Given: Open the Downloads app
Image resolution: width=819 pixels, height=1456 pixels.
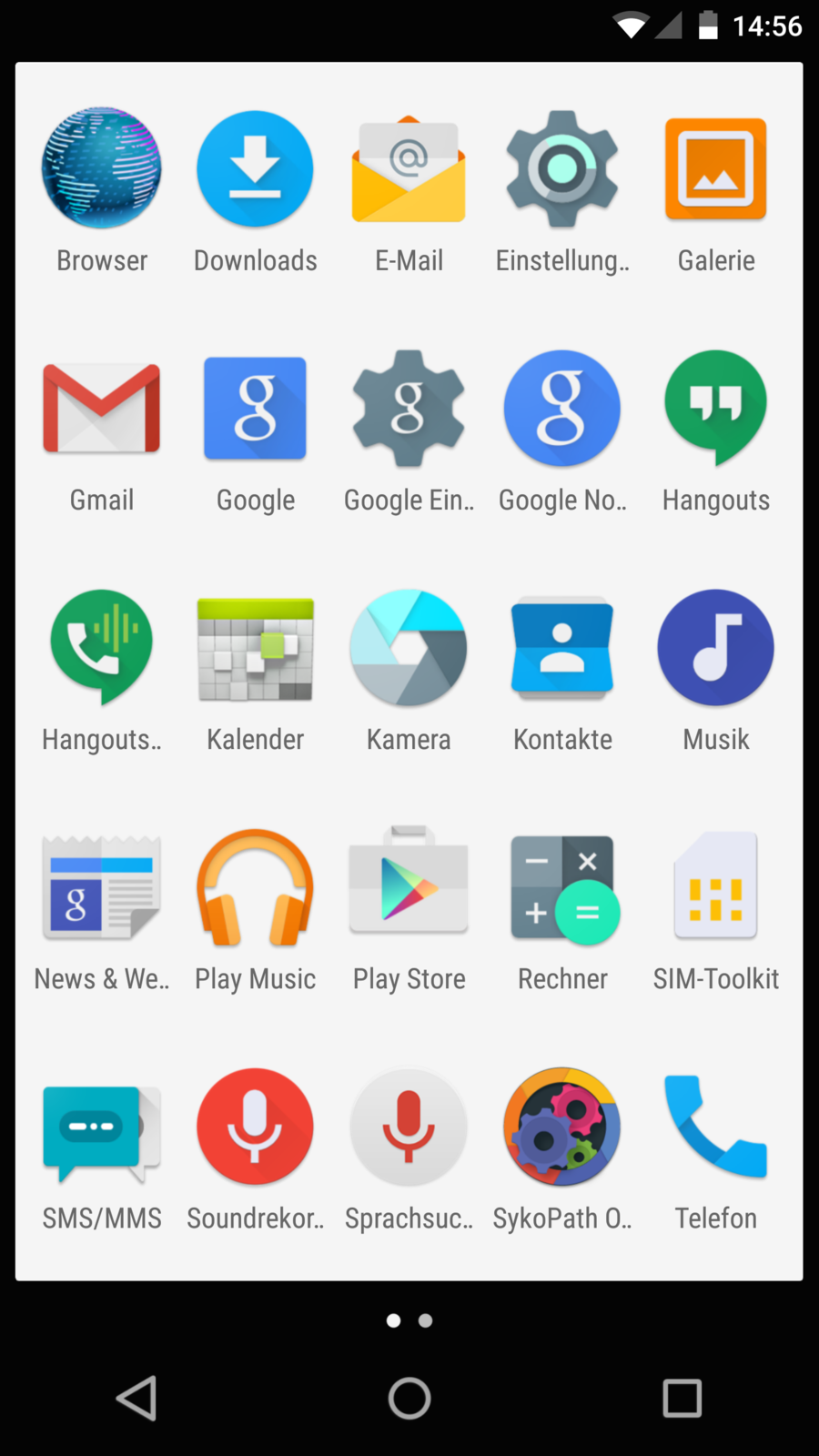Looking at the screenshot, I should [255, 169].
